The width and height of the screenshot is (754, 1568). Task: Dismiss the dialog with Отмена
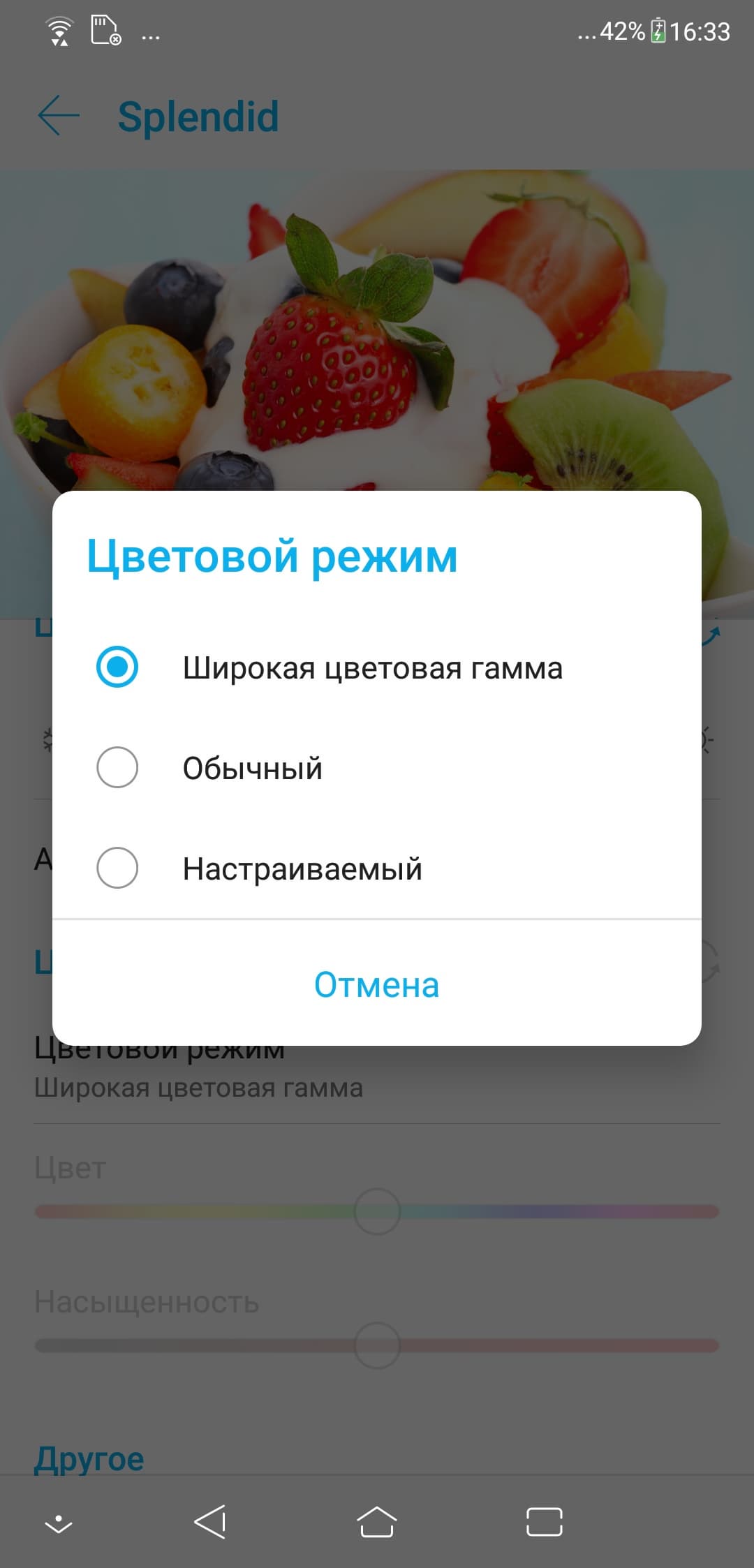click(376, 985)
